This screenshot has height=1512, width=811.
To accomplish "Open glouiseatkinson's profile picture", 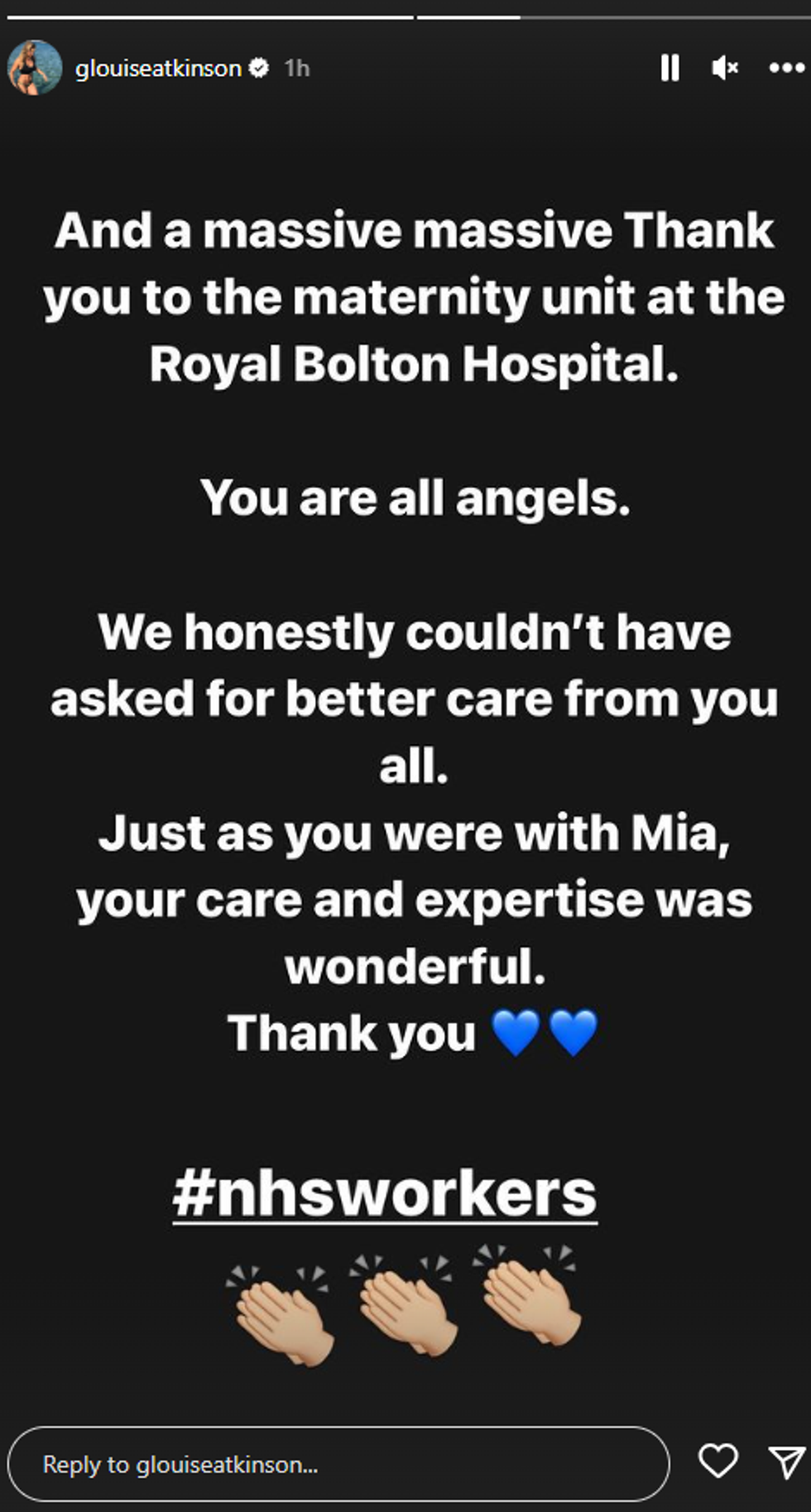I will 35,68.
